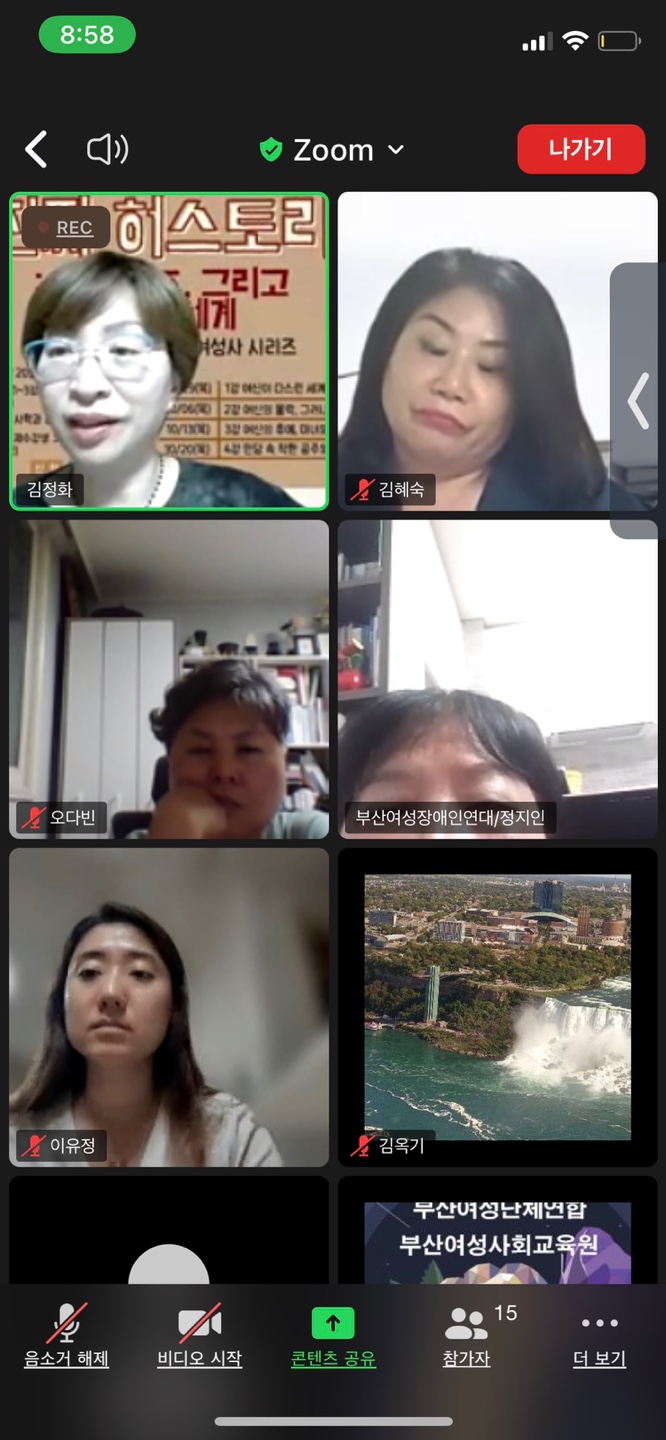Select 부산여성장애인연대/정지인 video tile
This screenshot has width=666, height=1440.
[x=497, y=678]
